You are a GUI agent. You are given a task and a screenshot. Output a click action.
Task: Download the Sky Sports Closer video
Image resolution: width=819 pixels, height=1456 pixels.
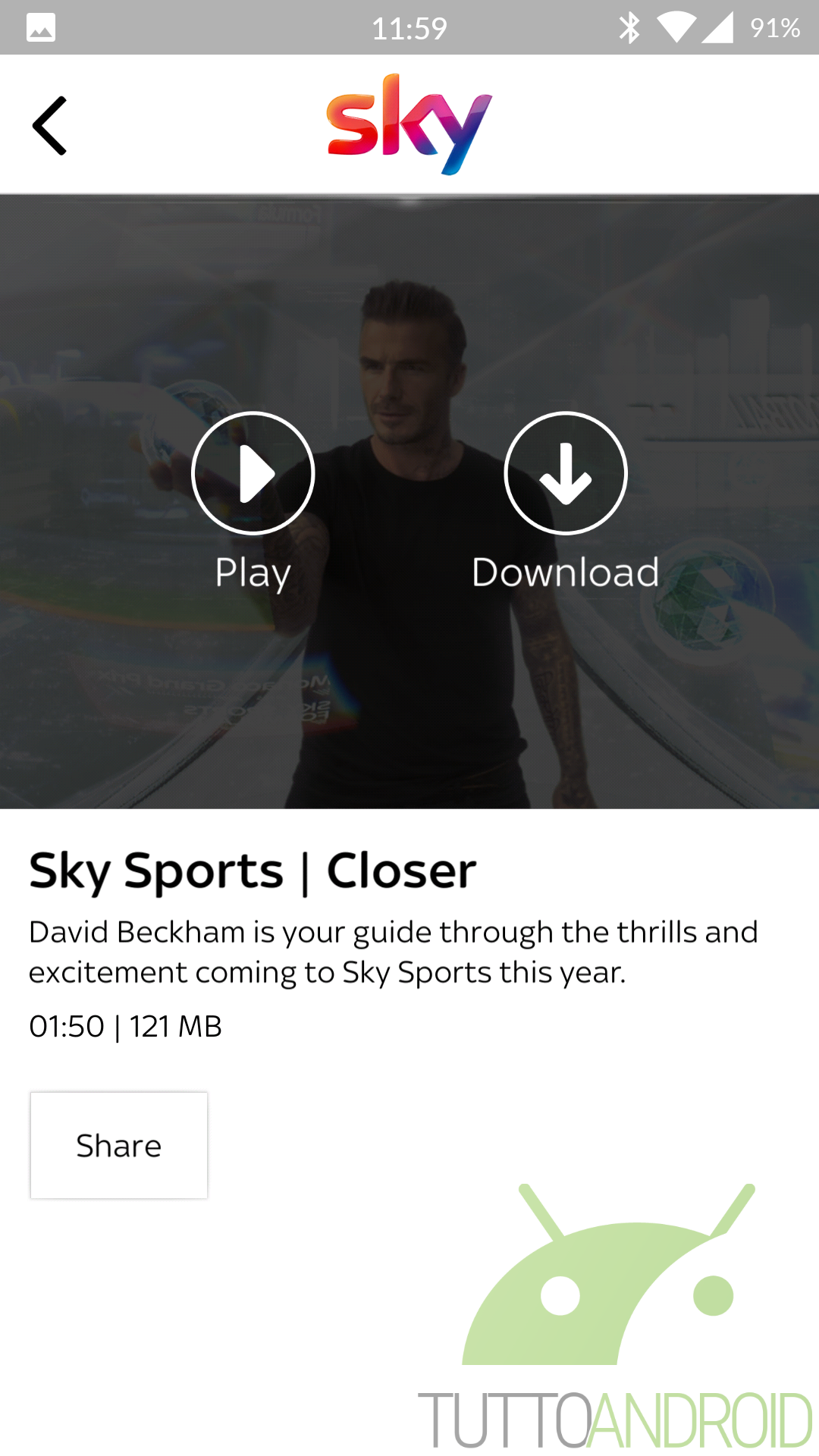pyautogui.click(x=566, y=473)
